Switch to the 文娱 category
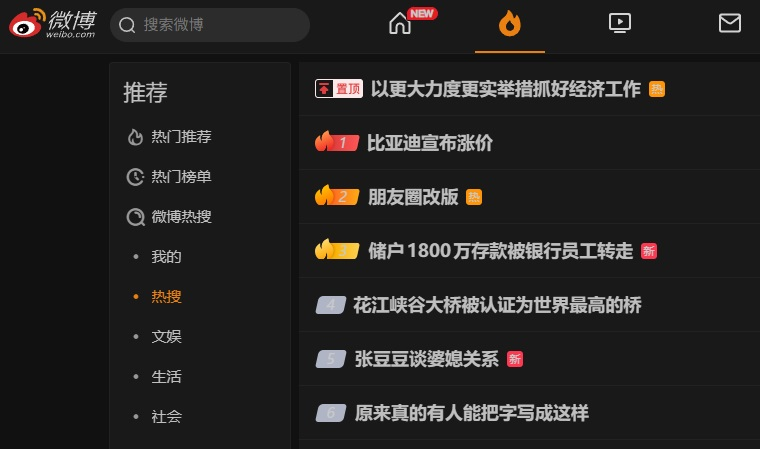 166,337
